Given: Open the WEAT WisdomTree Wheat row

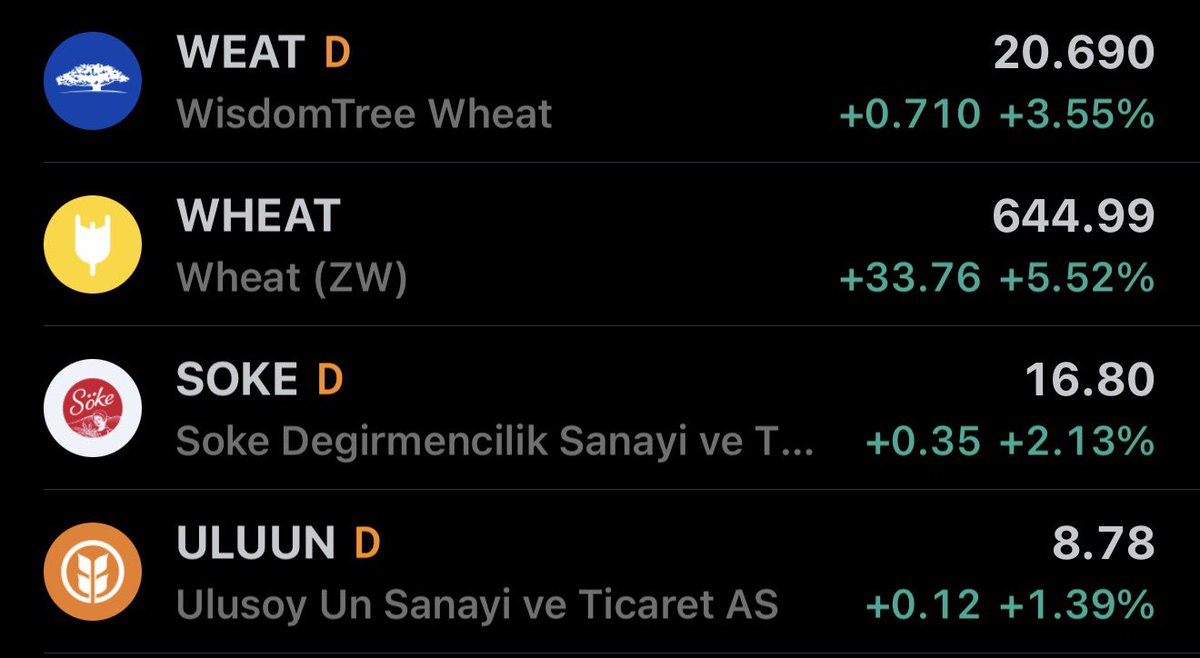Looking at the screenshot, I should (600, 82).
